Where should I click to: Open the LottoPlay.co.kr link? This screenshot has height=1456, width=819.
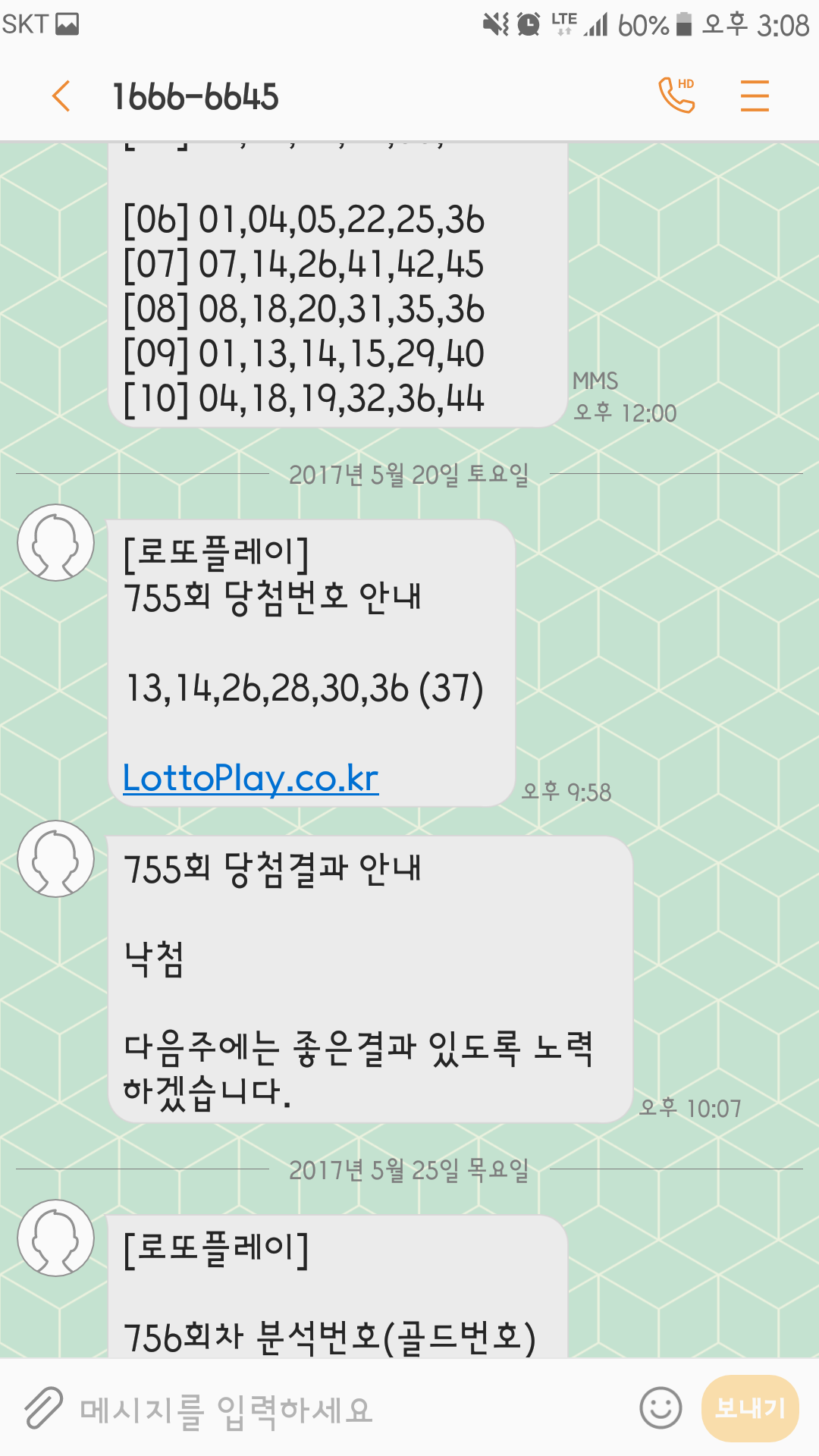(250, 778)
